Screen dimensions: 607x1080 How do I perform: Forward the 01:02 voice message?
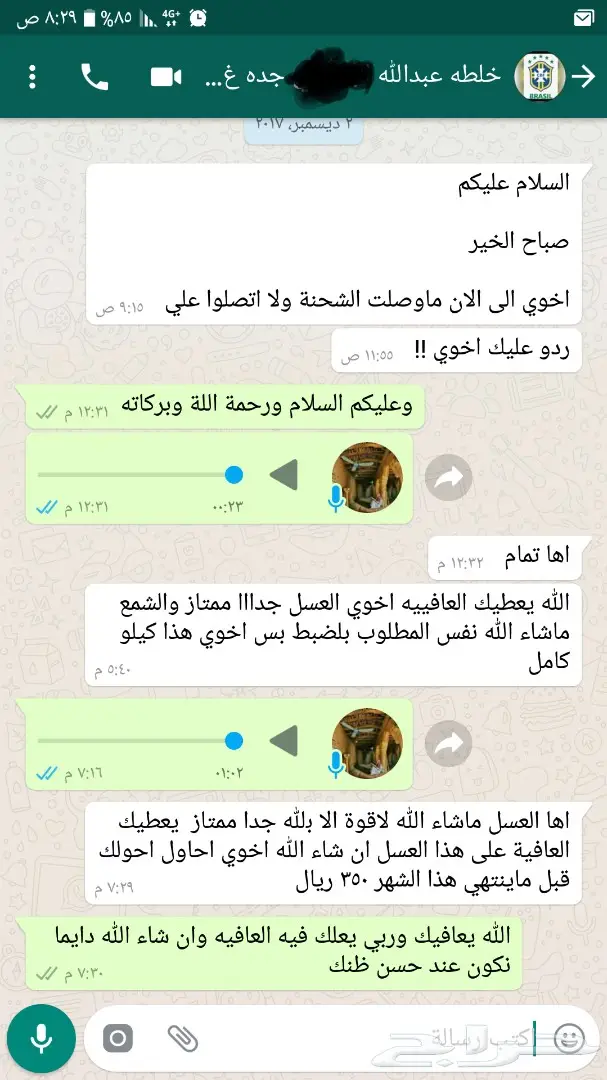pyautogui.click(x=448, y=744)
